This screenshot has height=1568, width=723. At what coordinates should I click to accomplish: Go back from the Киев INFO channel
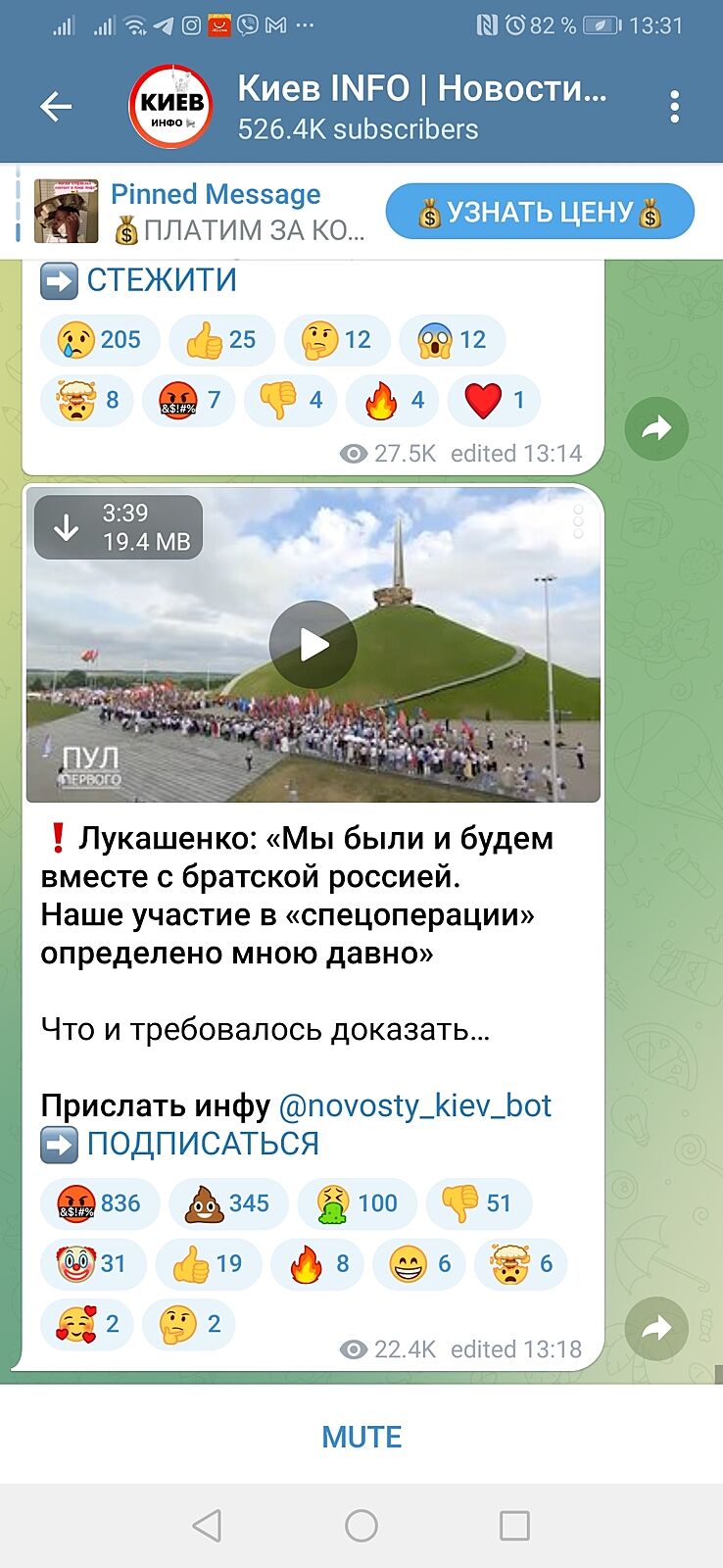(x=56, y=107)
